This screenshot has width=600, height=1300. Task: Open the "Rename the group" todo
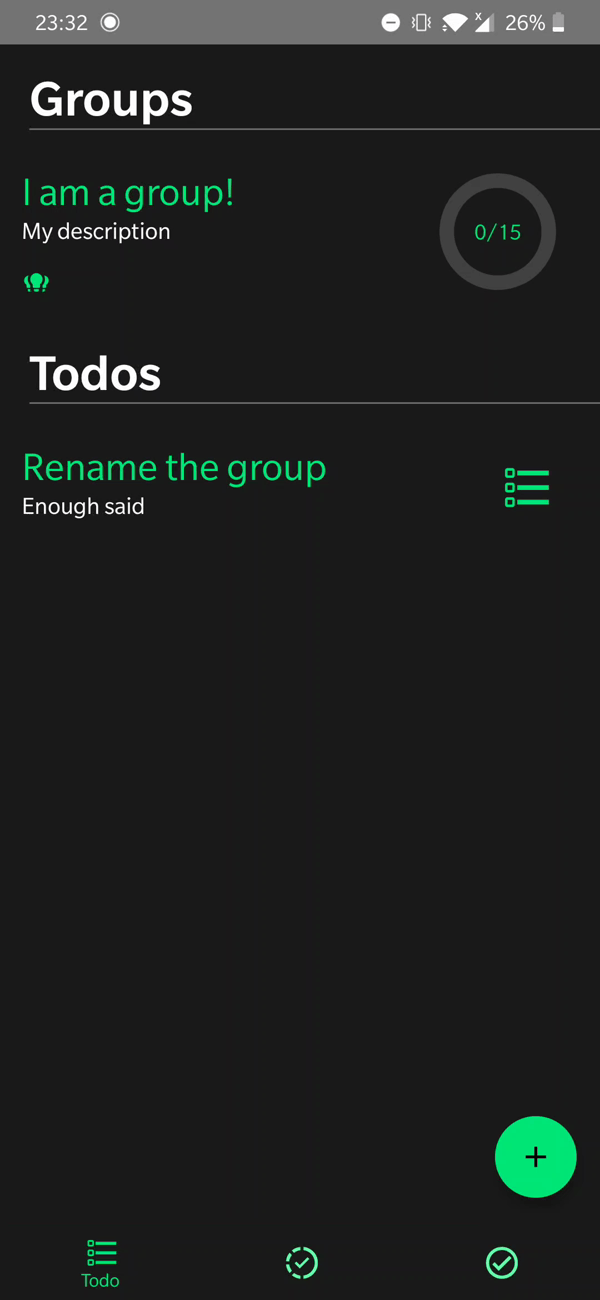tap(174, 468)
